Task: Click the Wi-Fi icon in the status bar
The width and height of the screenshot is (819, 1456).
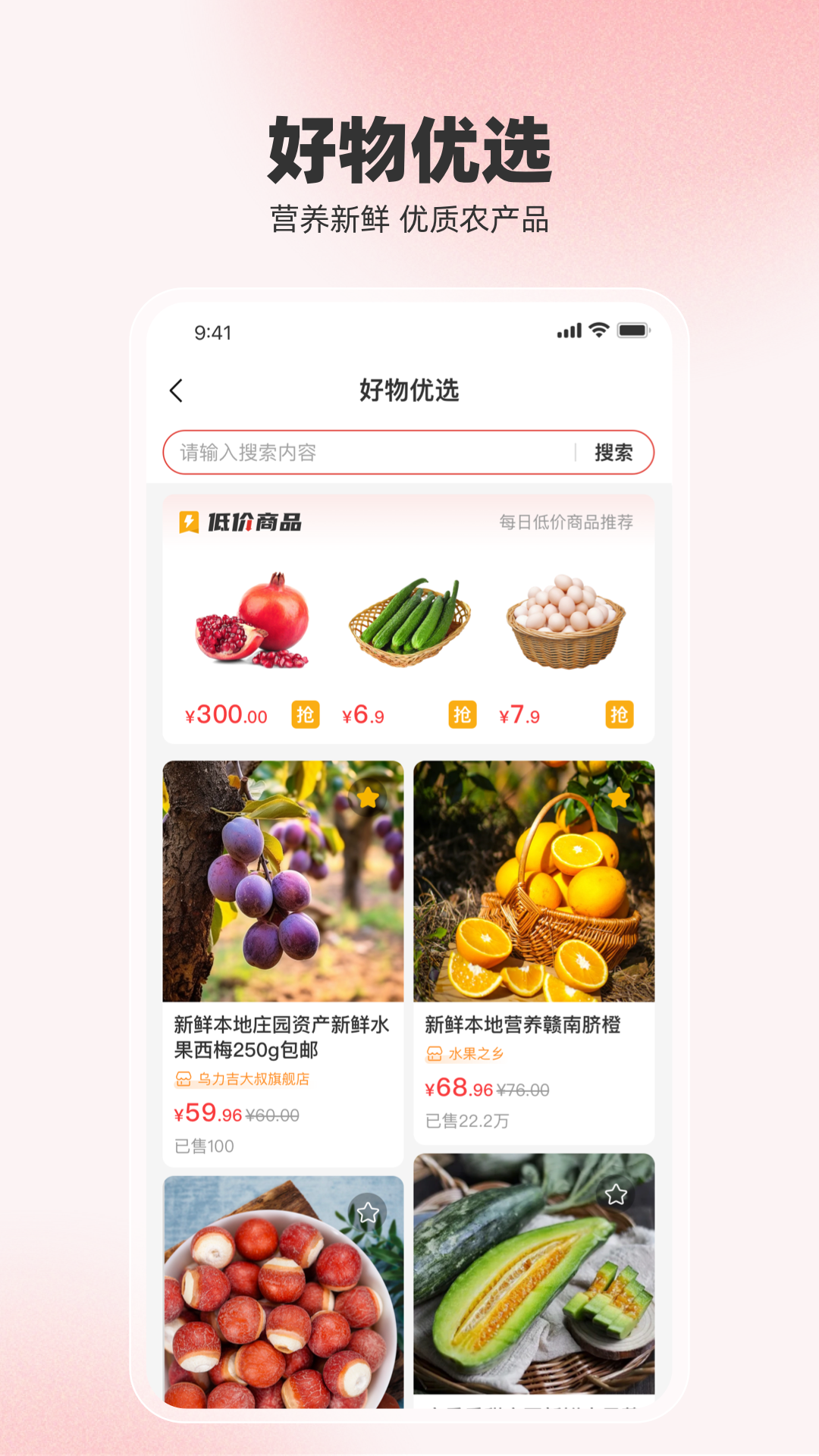Action: pos(598,330)
